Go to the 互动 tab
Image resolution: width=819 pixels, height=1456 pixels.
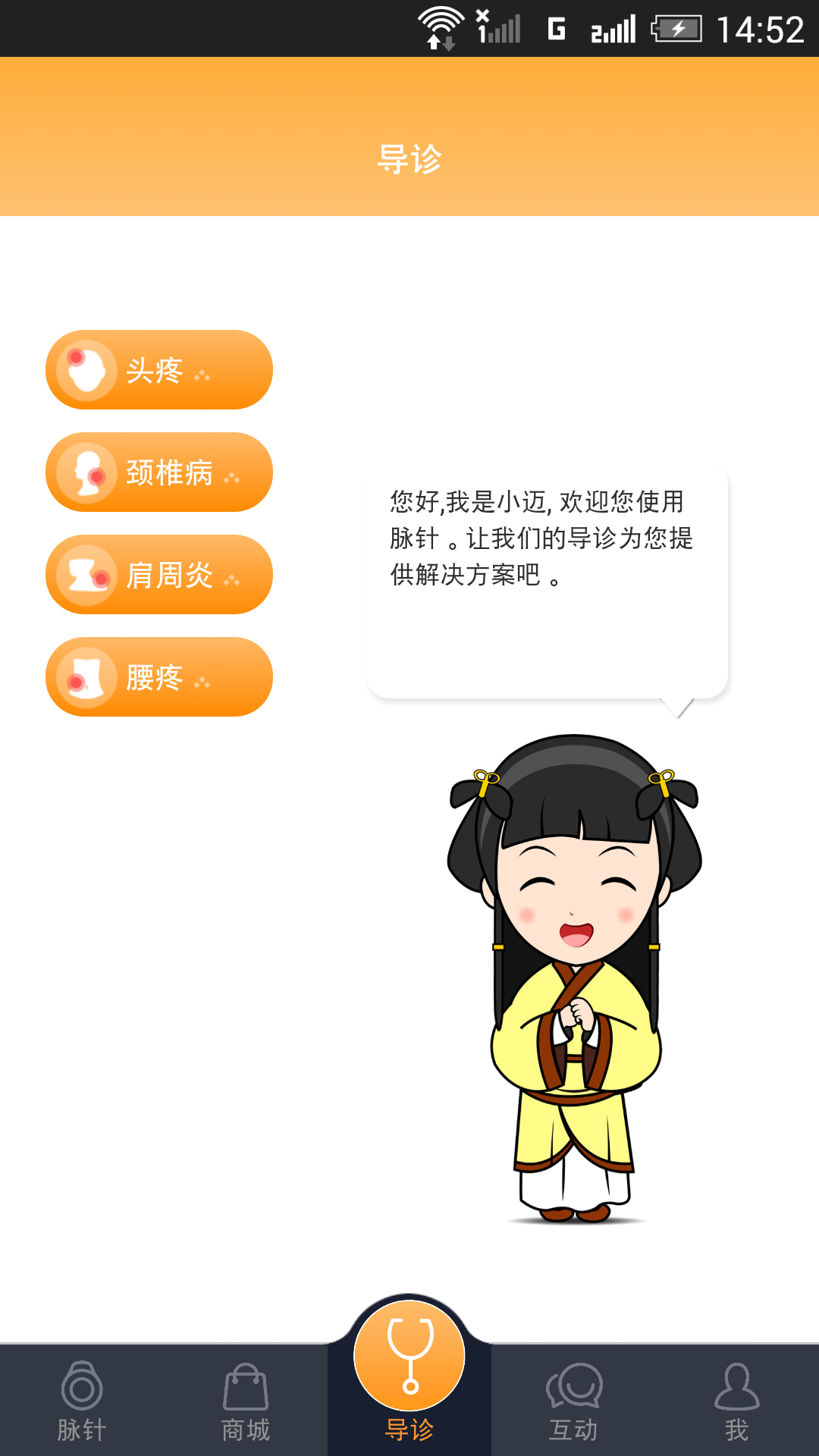pos(573,1401)
